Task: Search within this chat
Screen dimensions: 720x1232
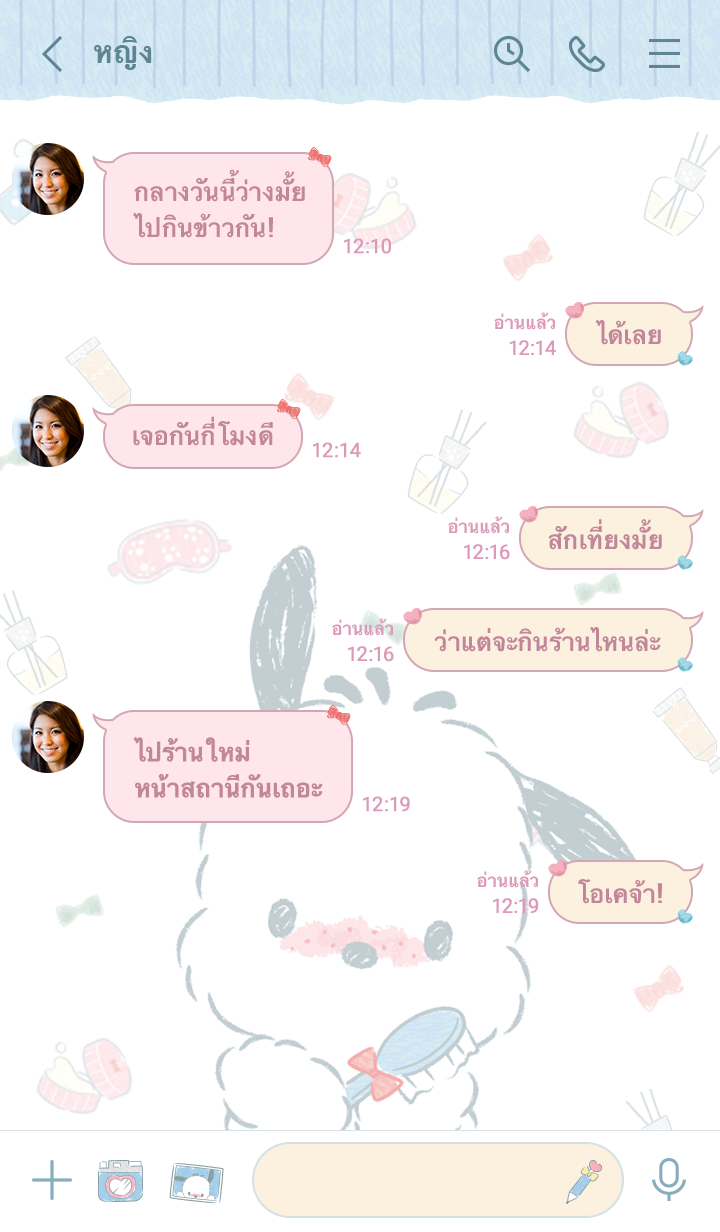Action: tap(511, 53)
